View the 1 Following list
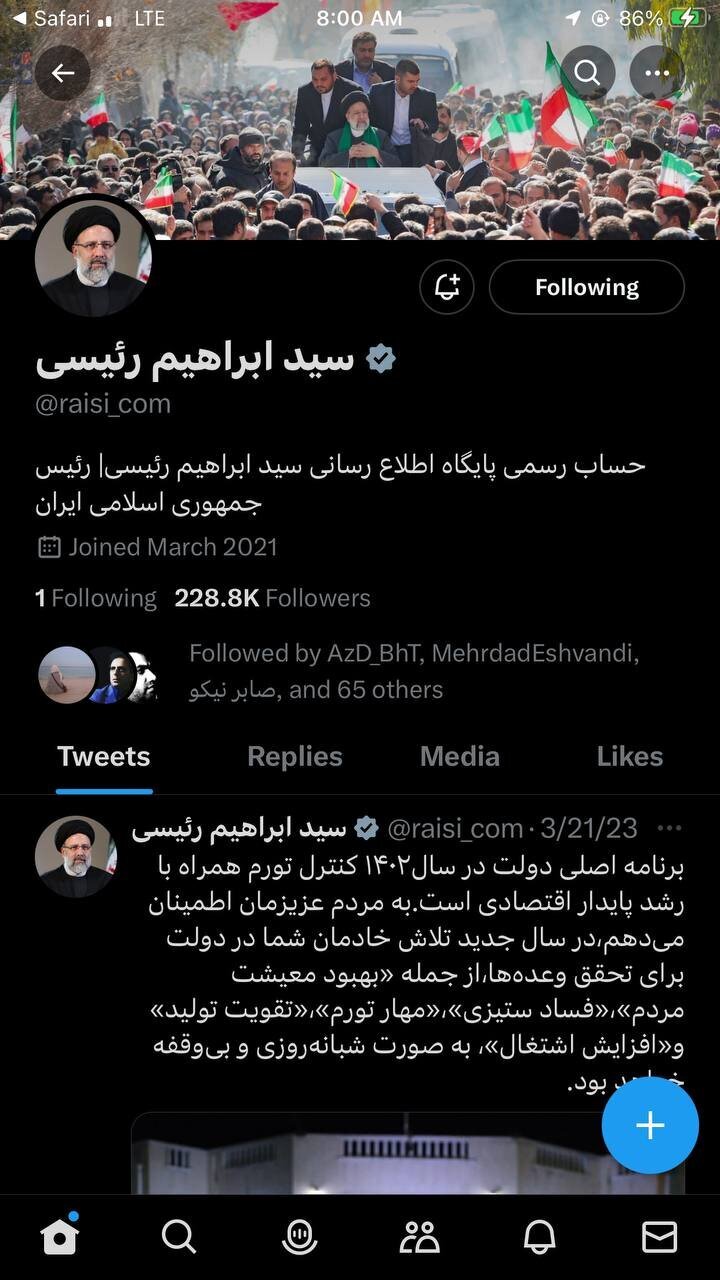 tap(96, 598)
